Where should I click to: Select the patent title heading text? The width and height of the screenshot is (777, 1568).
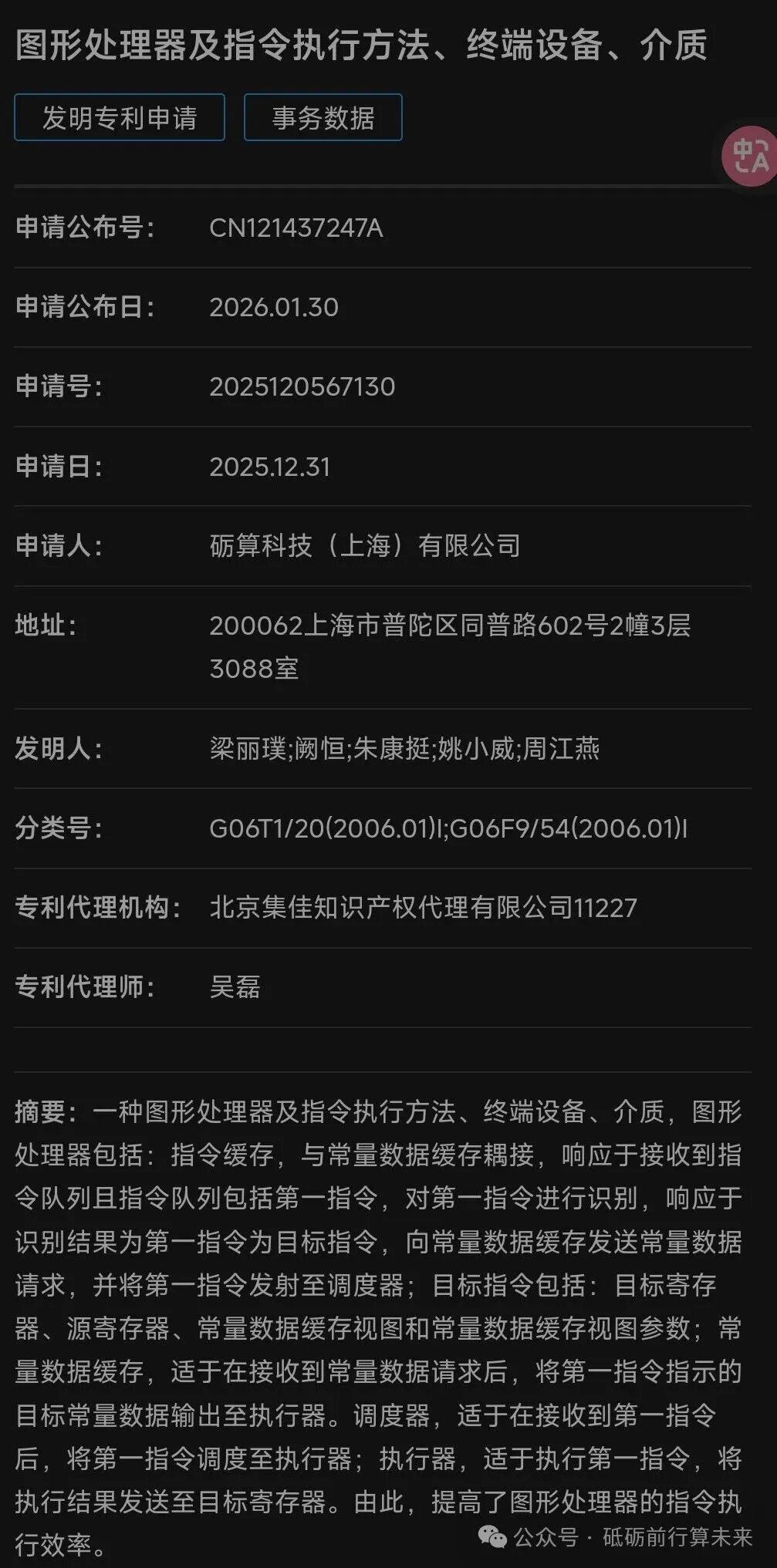pos(362,45)
